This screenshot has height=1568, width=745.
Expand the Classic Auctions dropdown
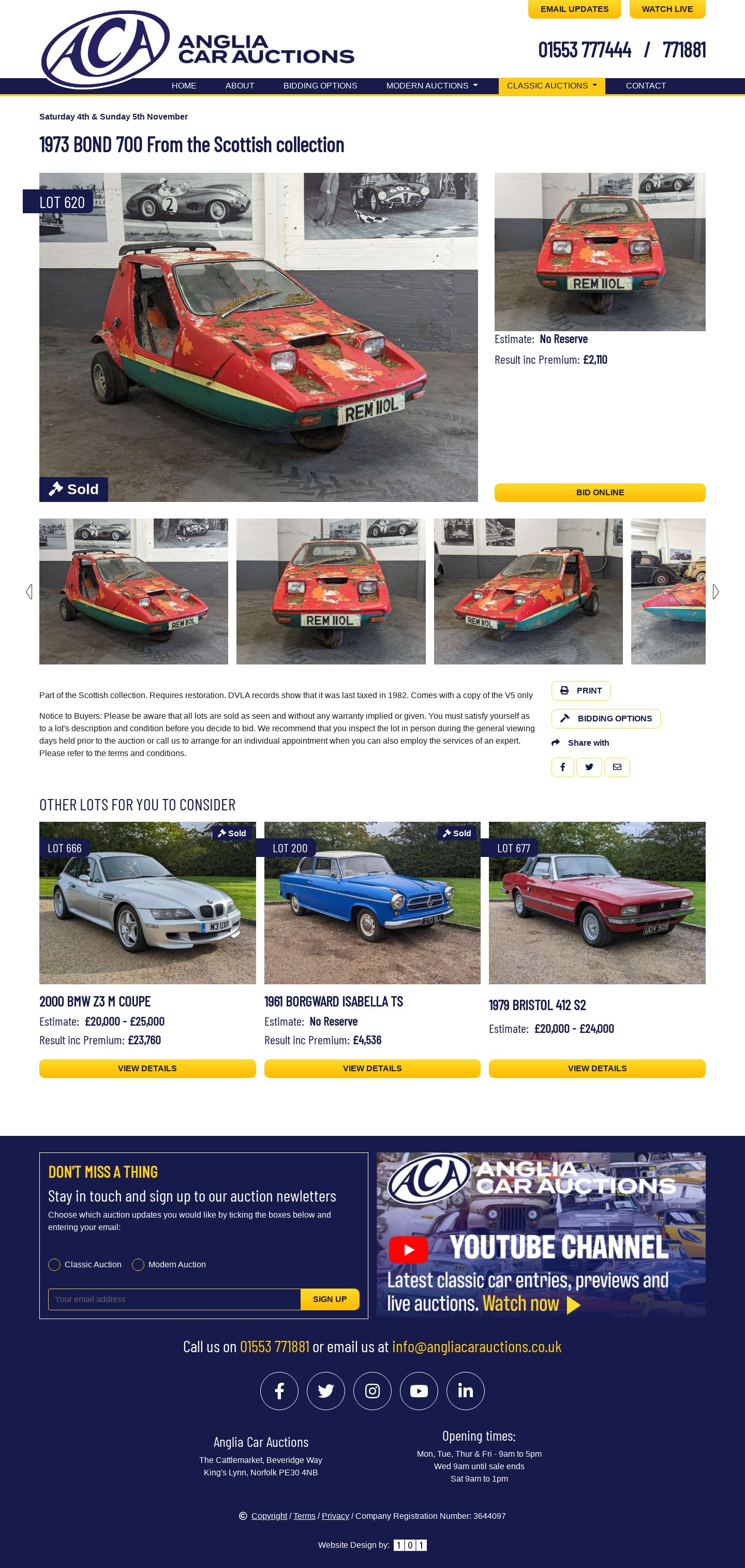coord(552,86)
